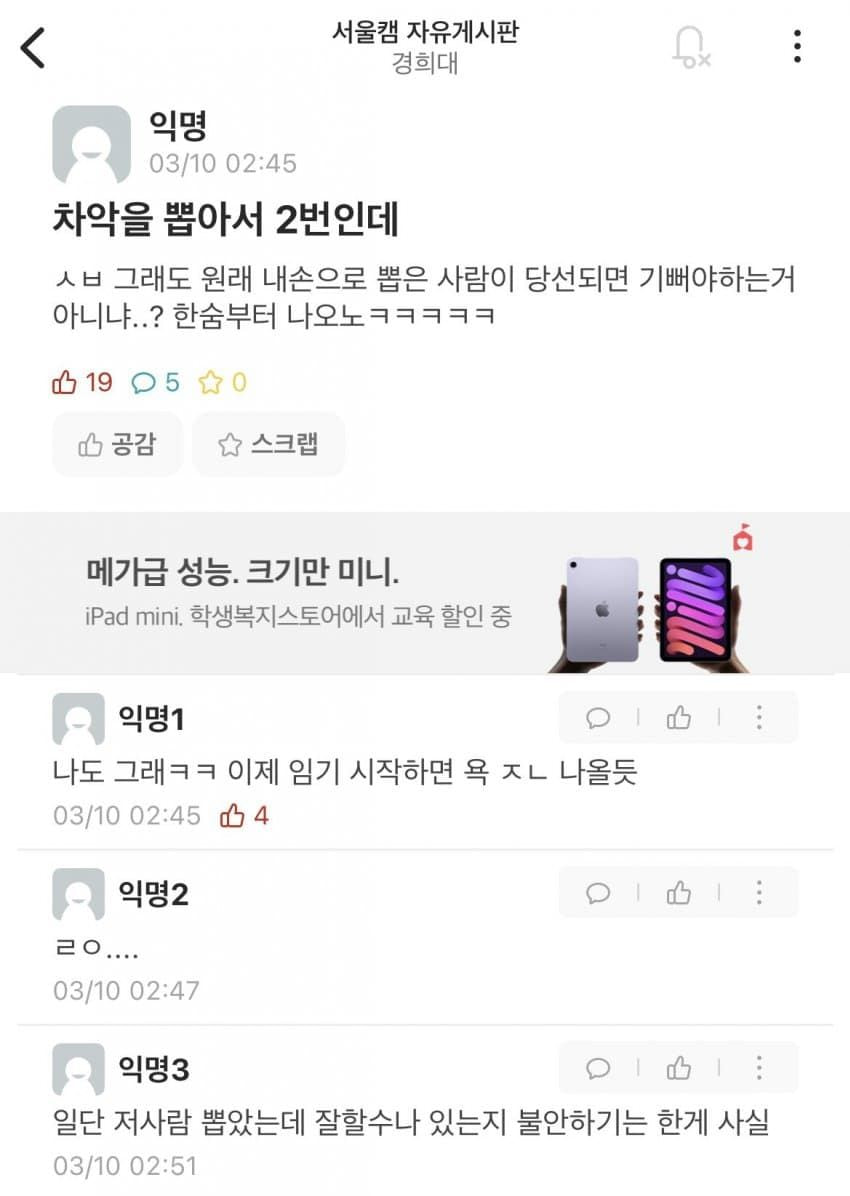Open more options on 익명1's comment
The image size is (850, 1196).
tap(759, 718)
